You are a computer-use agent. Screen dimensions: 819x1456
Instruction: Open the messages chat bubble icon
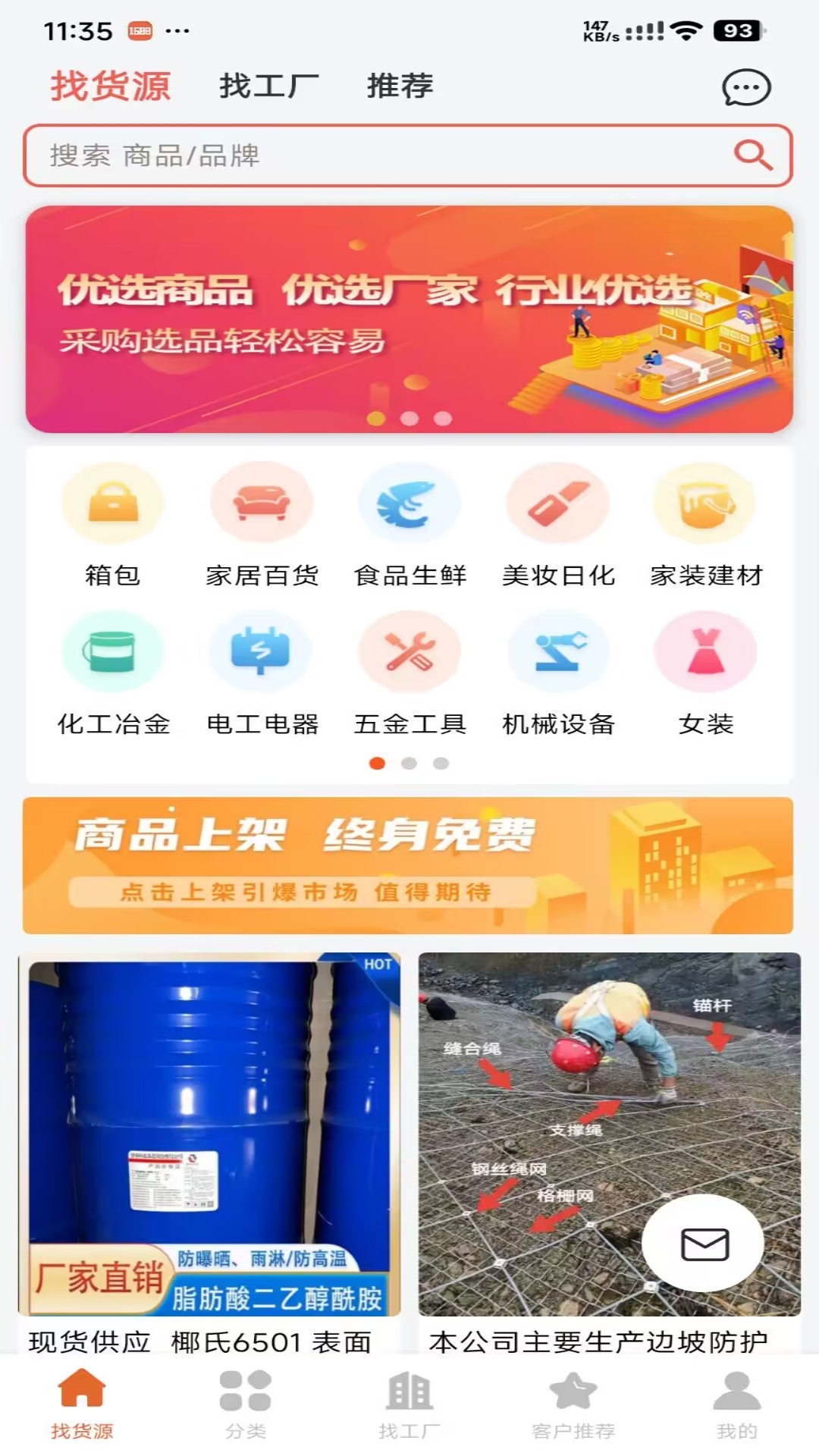746,88
